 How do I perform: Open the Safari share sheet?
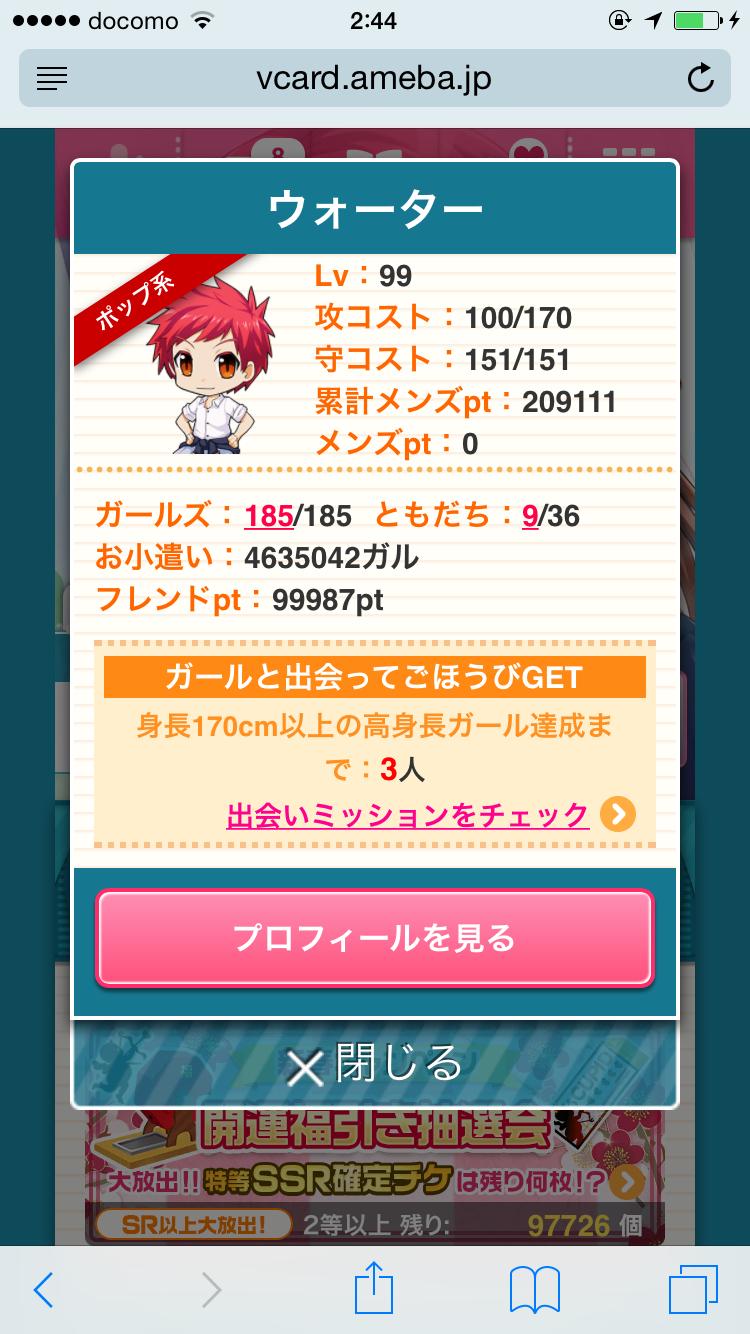[x=374, y=1288]
